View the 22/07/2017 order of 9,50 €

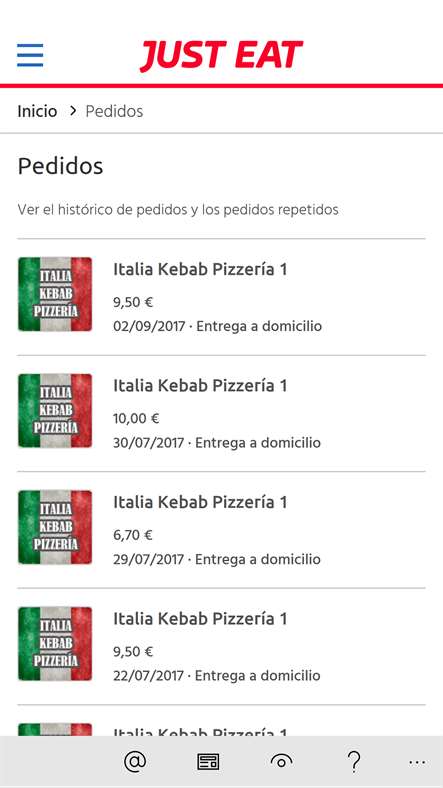coord(222,646)
